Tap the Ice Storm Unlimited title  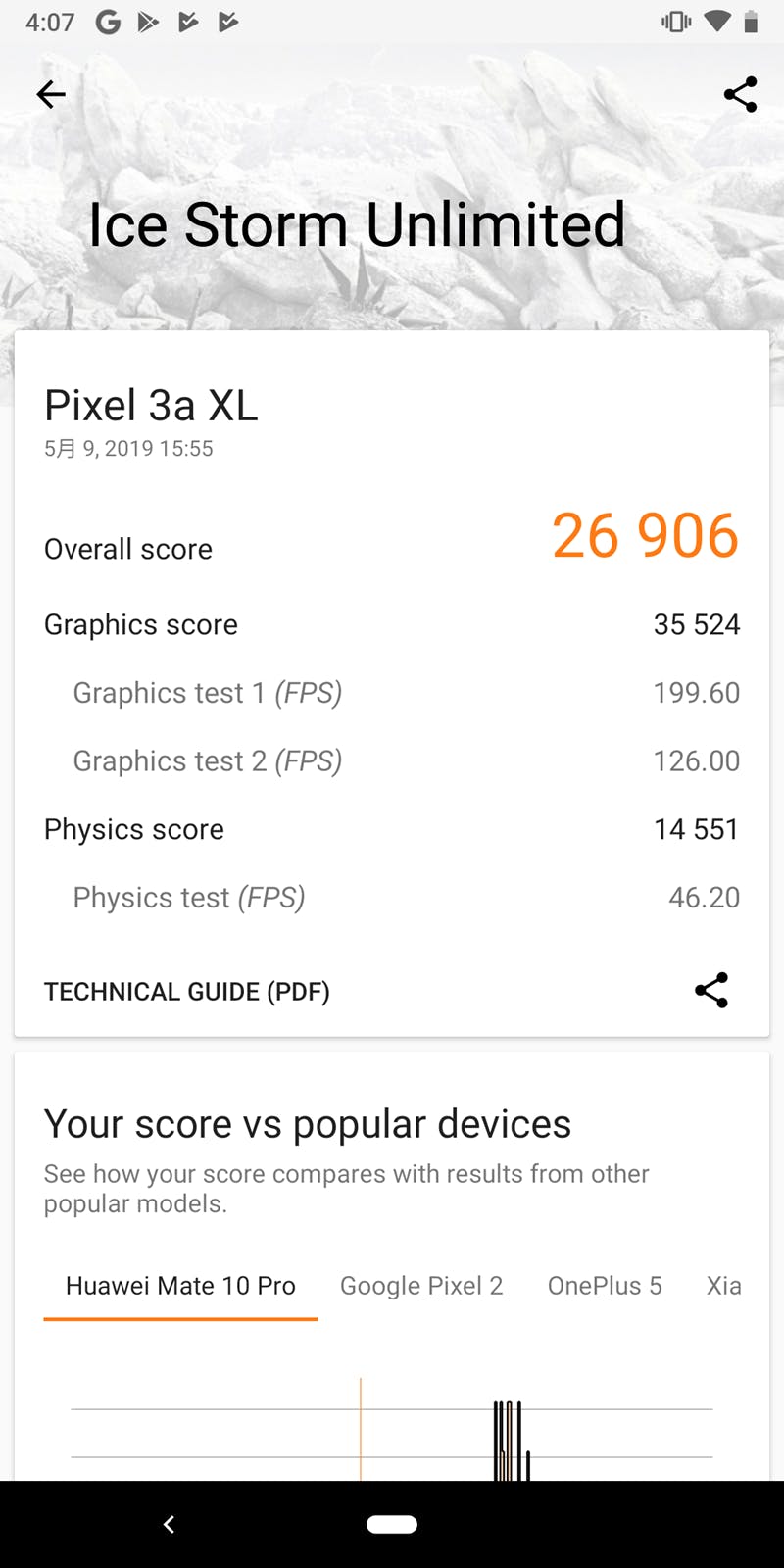357,223
